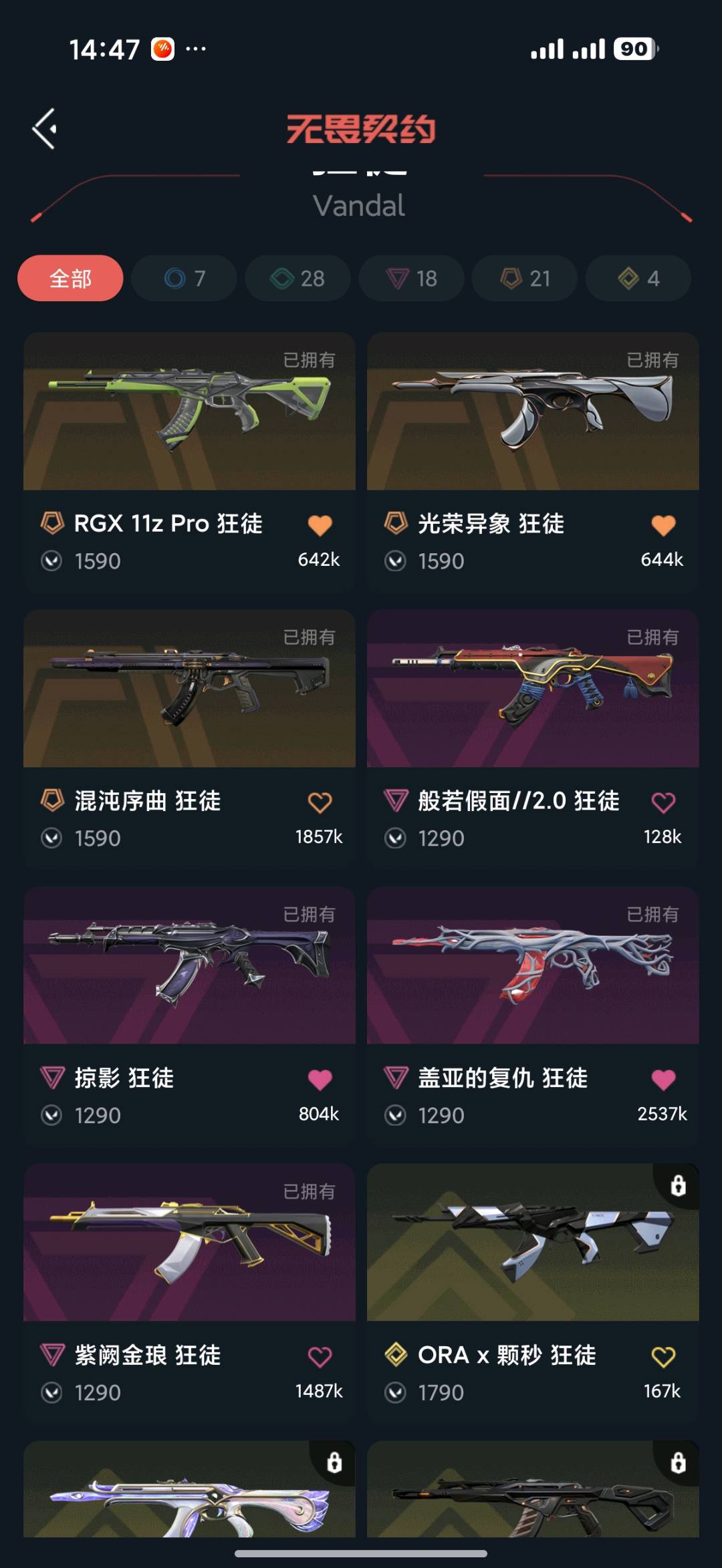Go back using the top-left arrow
722x1568 pixels.
(45, 128)
